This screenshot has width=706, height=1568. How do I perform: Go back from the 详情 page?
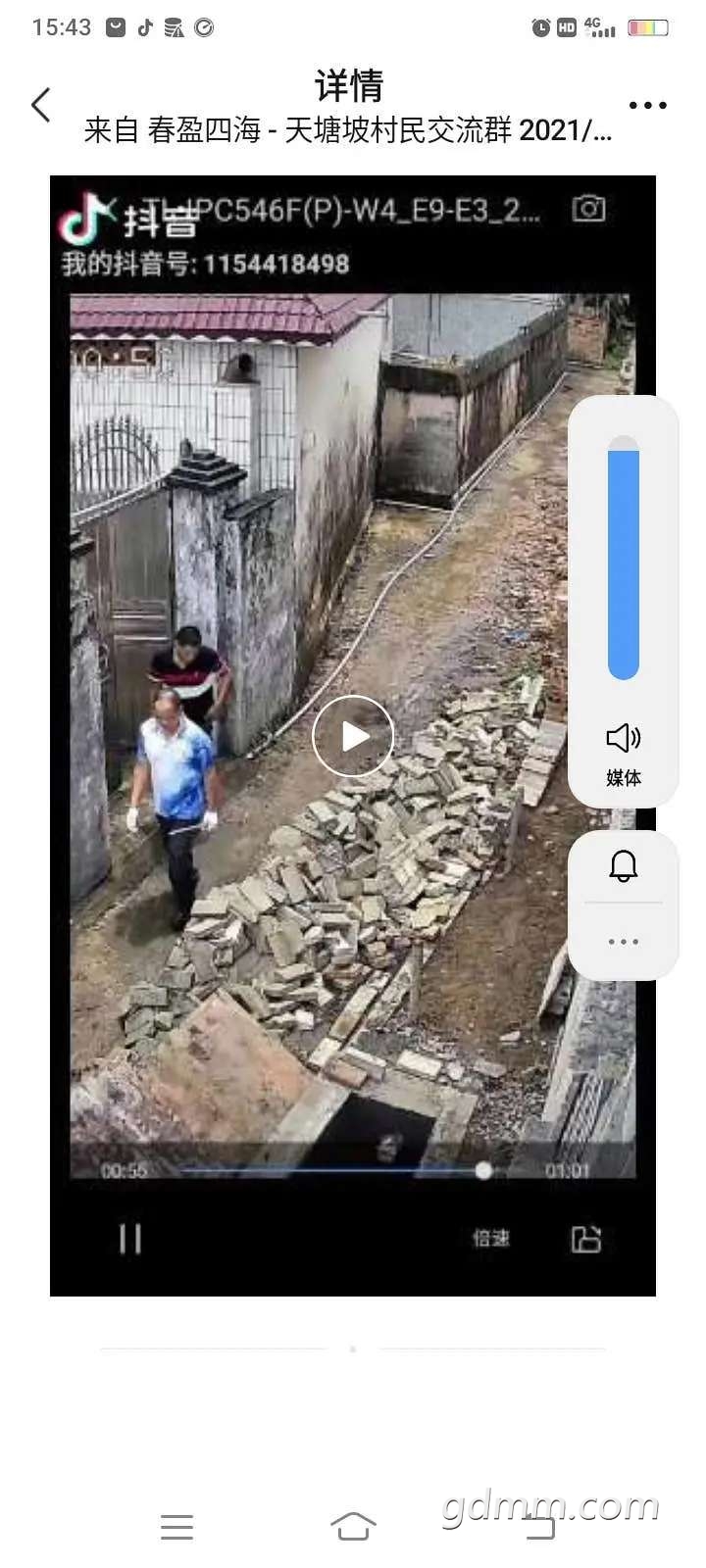point(40,105)
